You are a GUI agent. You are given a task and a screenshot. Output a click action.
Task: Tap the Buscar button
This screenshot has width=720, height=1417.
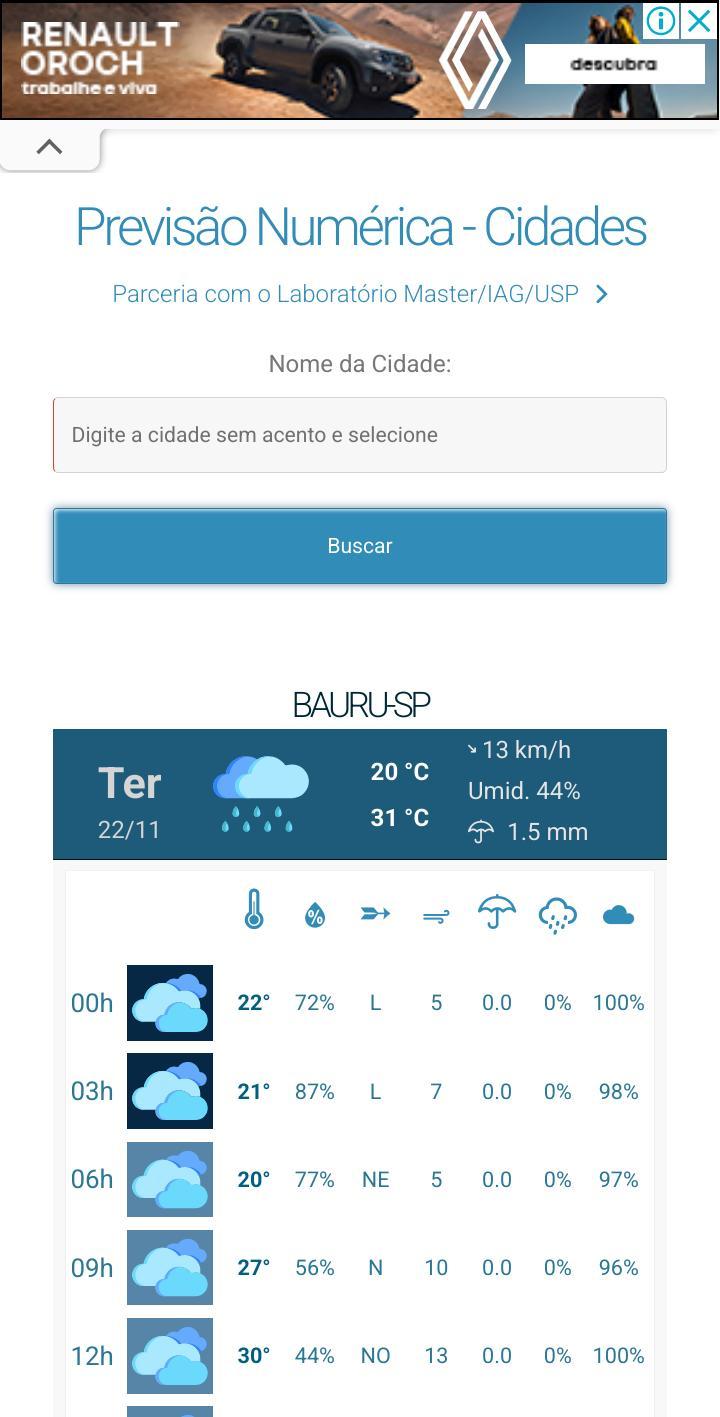(x=360, y=546)
